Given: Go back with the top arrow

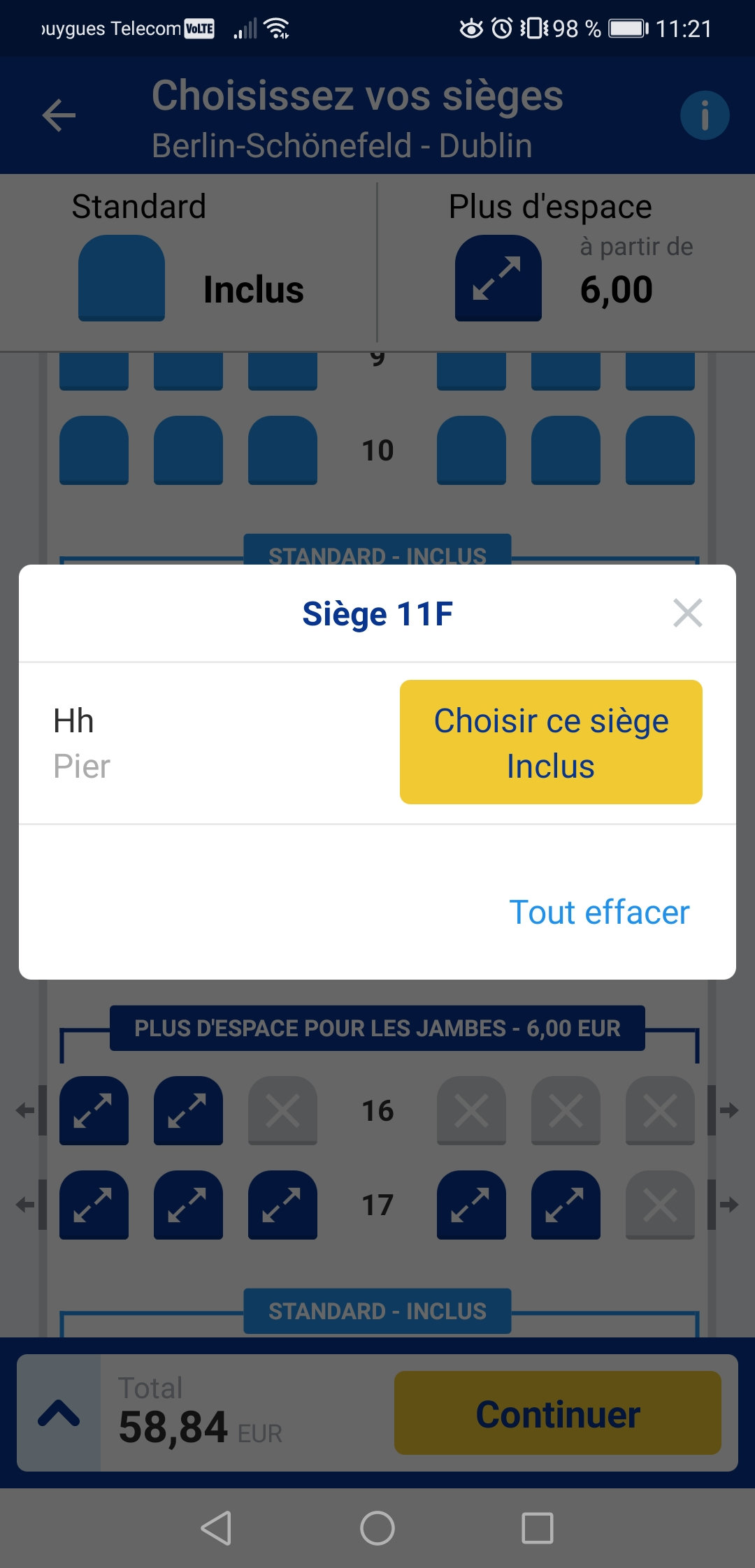Looking at the screenshot, I should [59, 115].
